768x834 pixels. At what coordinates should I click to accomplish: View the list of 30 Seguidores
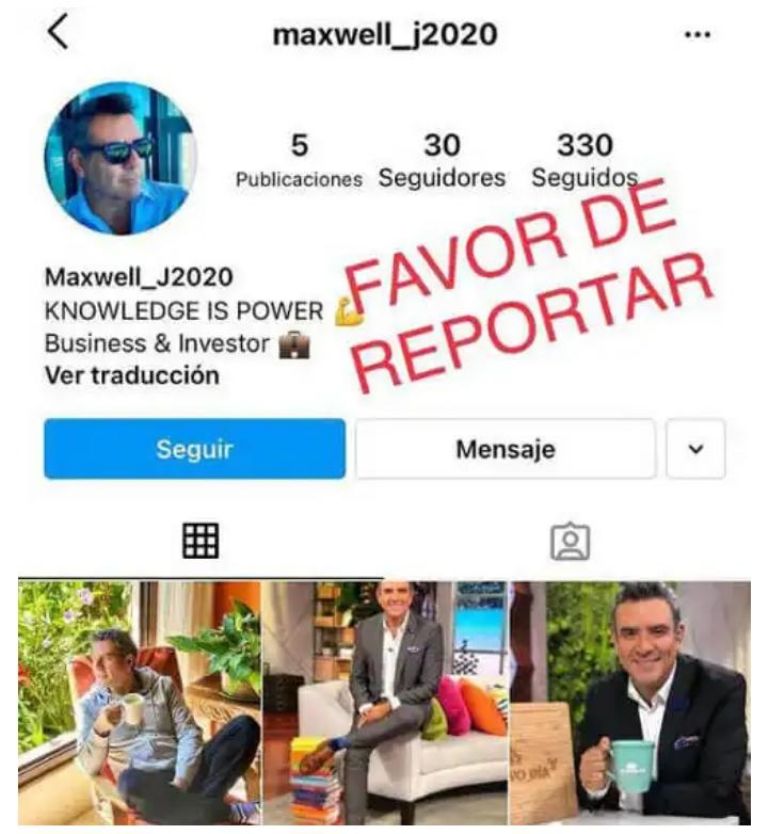pyautogui.click(x=441, y=161)
